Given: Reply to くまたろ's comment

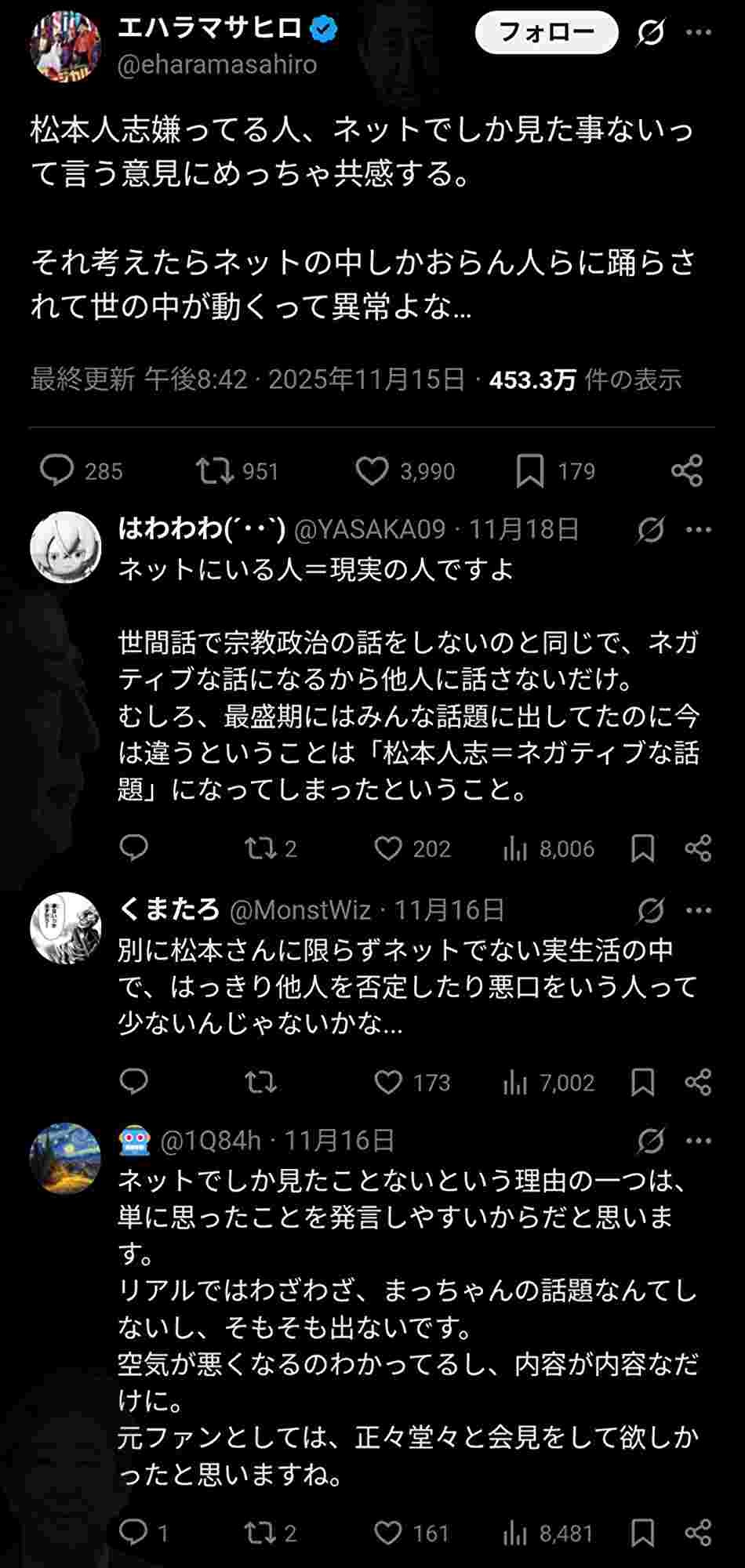Looking at the screenshot, I should pyautogui.click(x=134, y=1082).
